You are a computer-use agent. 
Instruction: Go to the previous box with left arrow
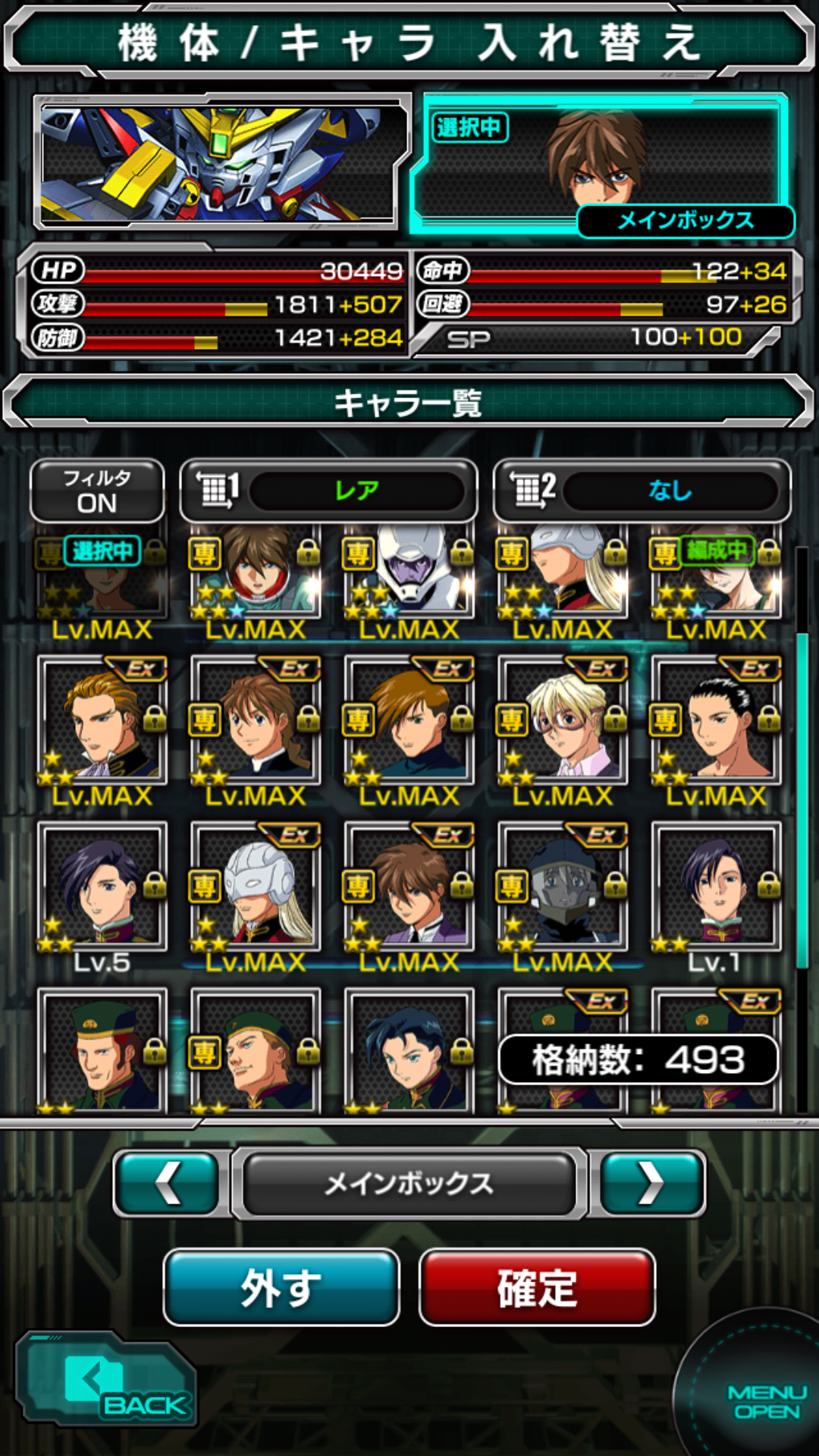(x=167, y=1183)
